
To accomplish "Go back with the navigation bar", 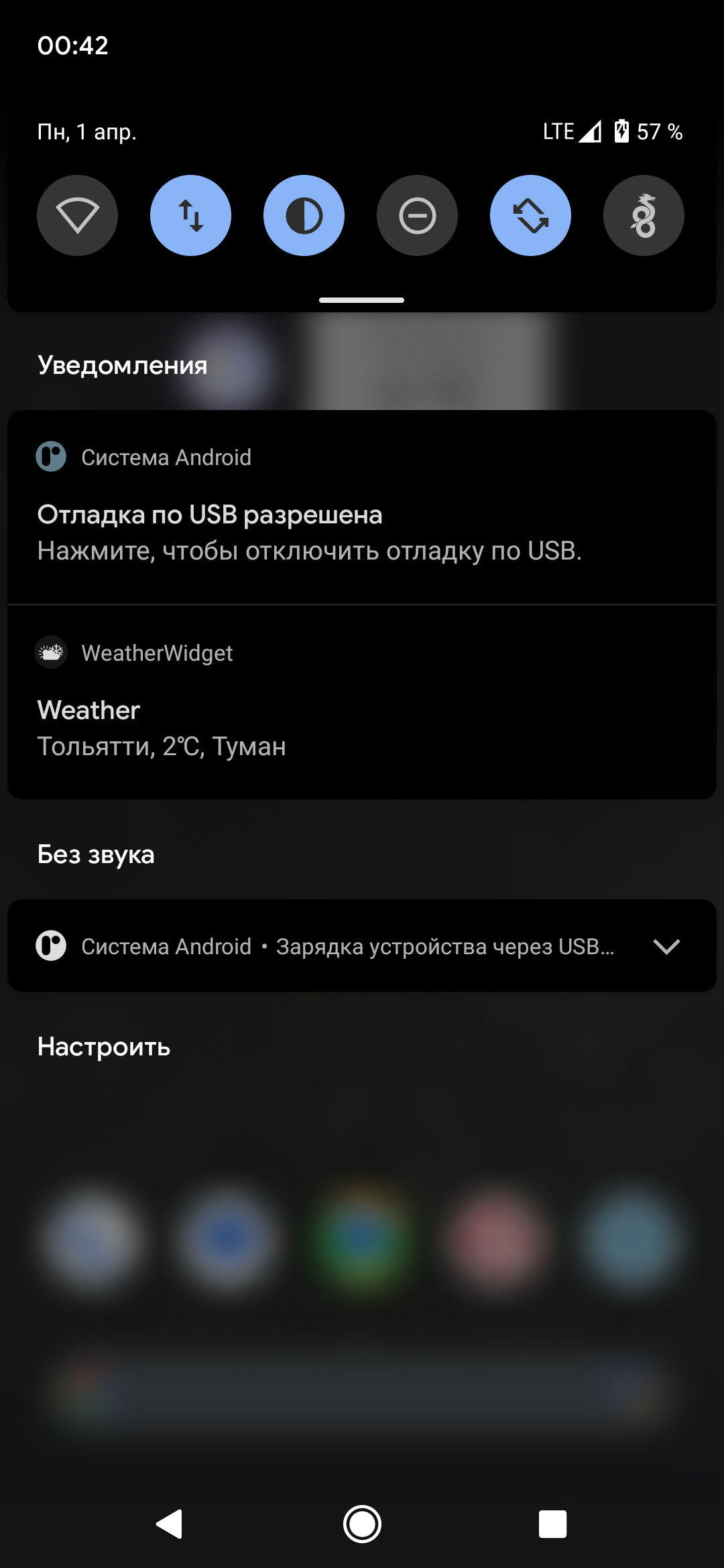I will point(170,1524).
